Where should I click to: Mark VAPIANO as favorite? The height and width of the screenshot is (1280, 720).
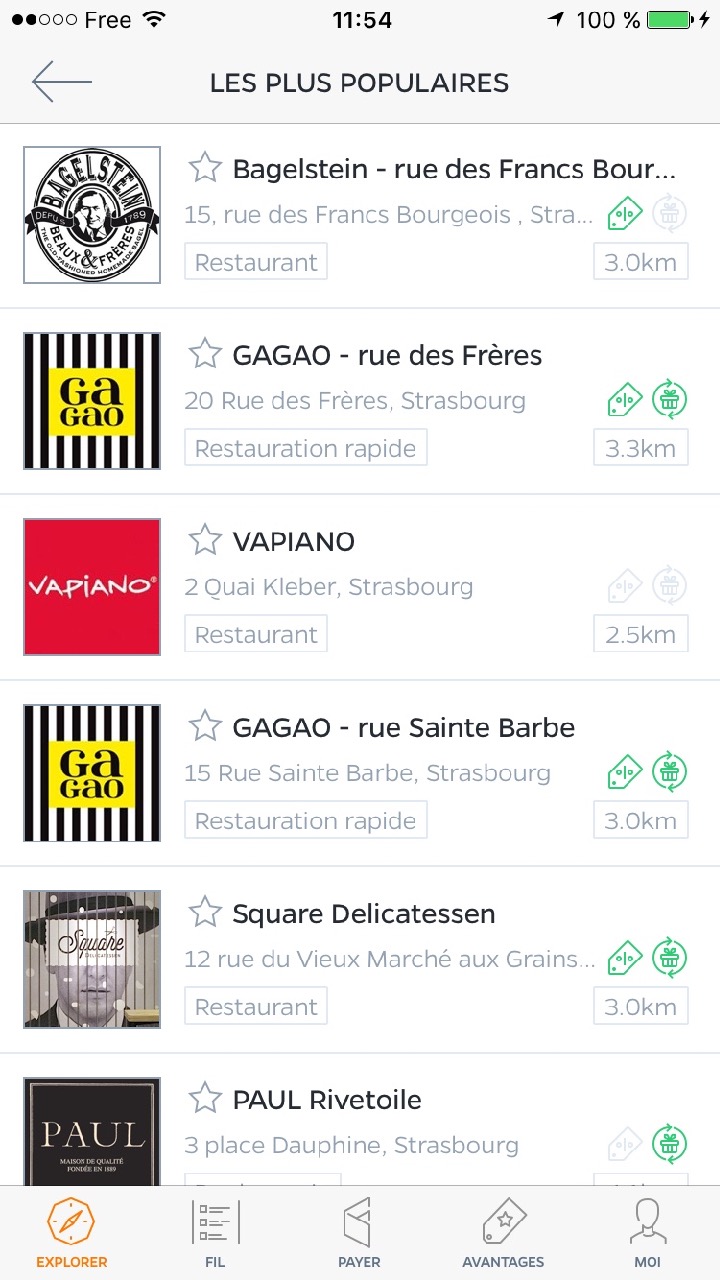(205, 540)
